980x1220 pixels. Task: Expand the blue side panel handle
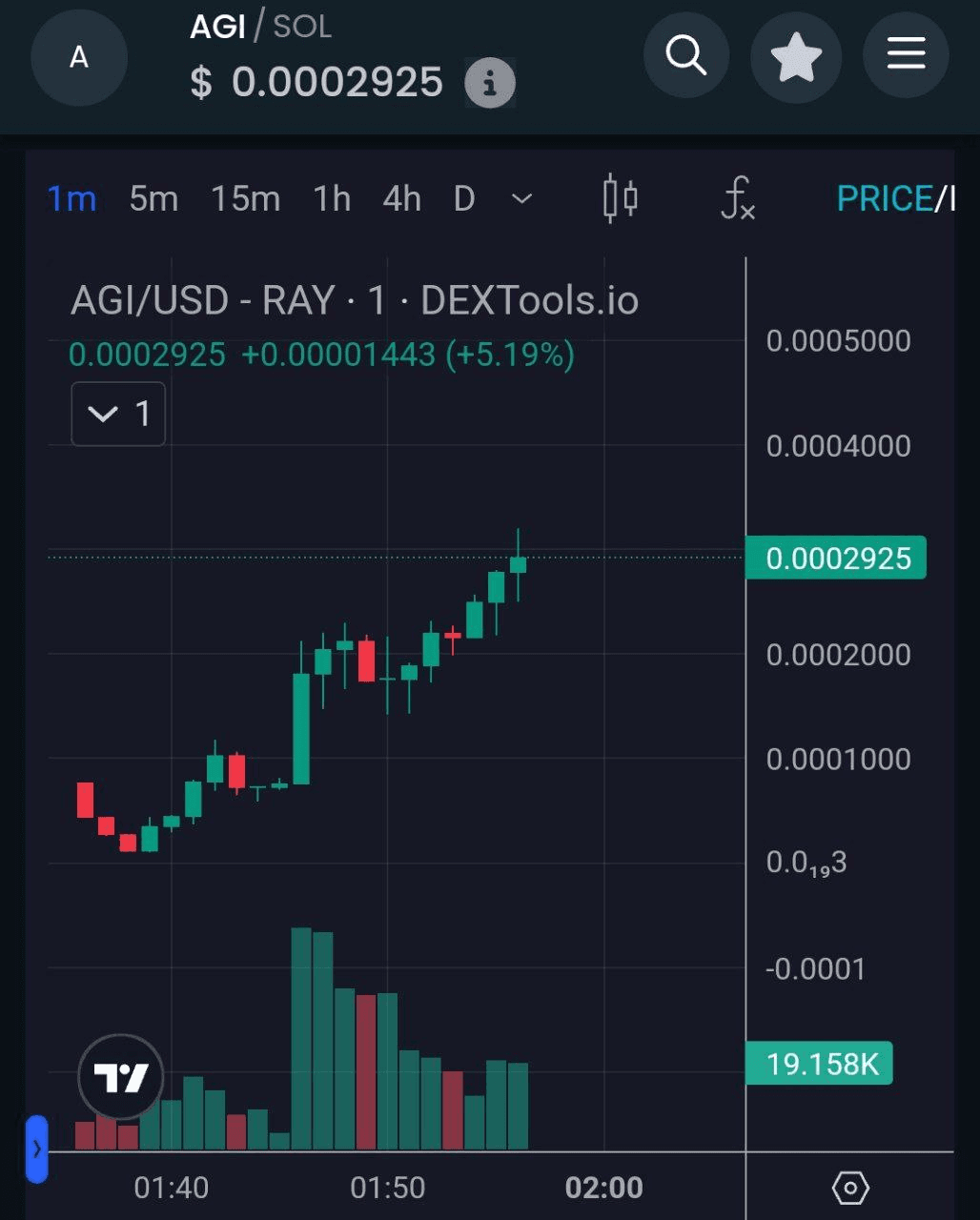click(37, 1149)
